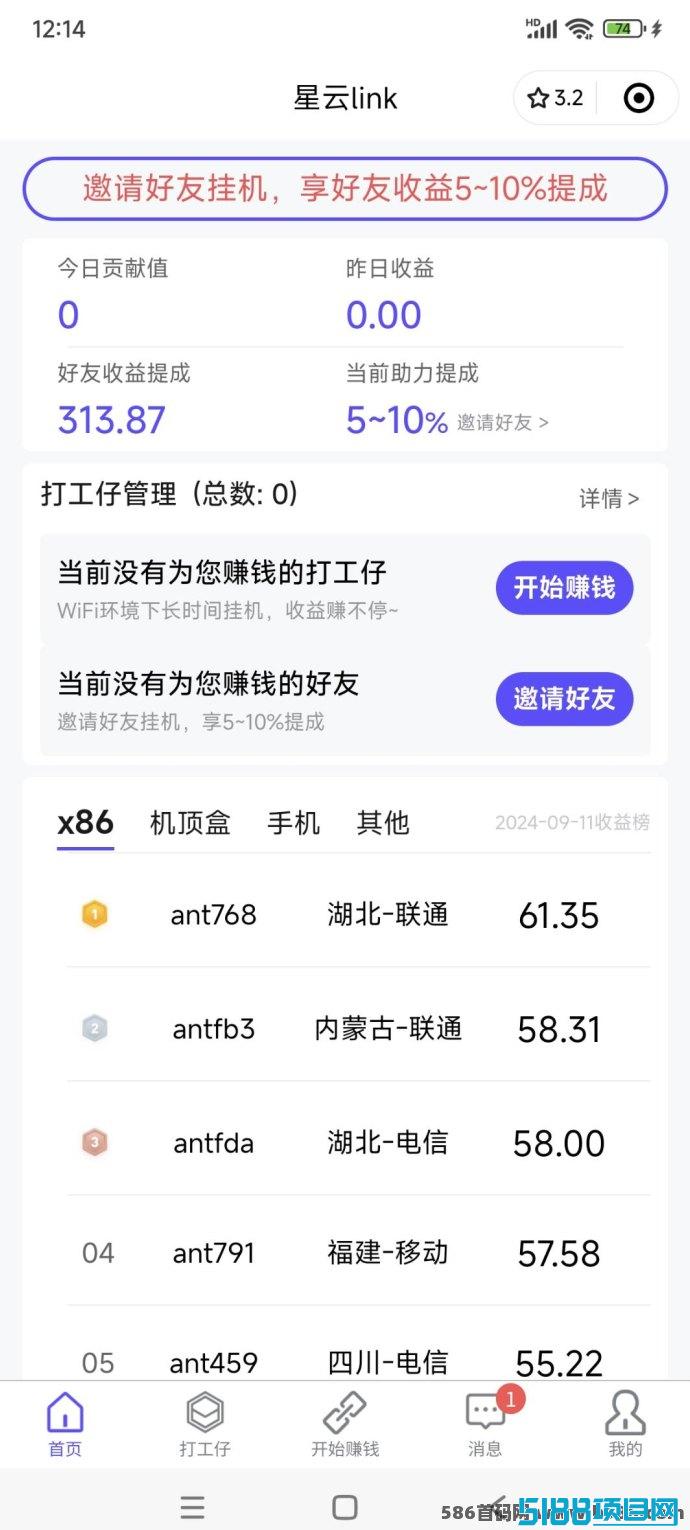
Task: Select the x86 leaderboard tab
Action: [x=85, y=823]
